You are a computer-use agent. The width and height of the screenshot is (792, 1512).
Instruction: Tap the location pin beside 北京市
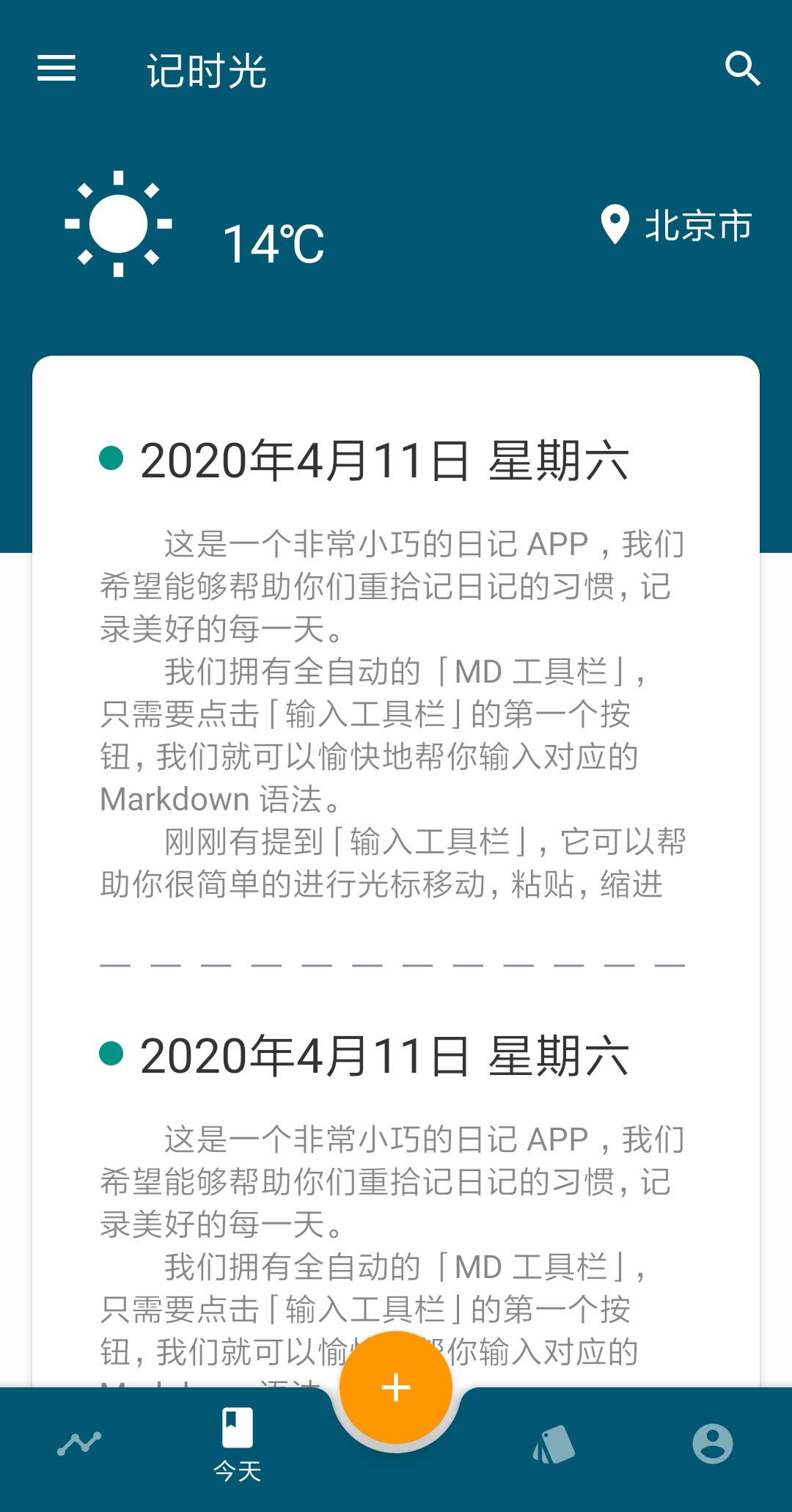pos(615,226)
